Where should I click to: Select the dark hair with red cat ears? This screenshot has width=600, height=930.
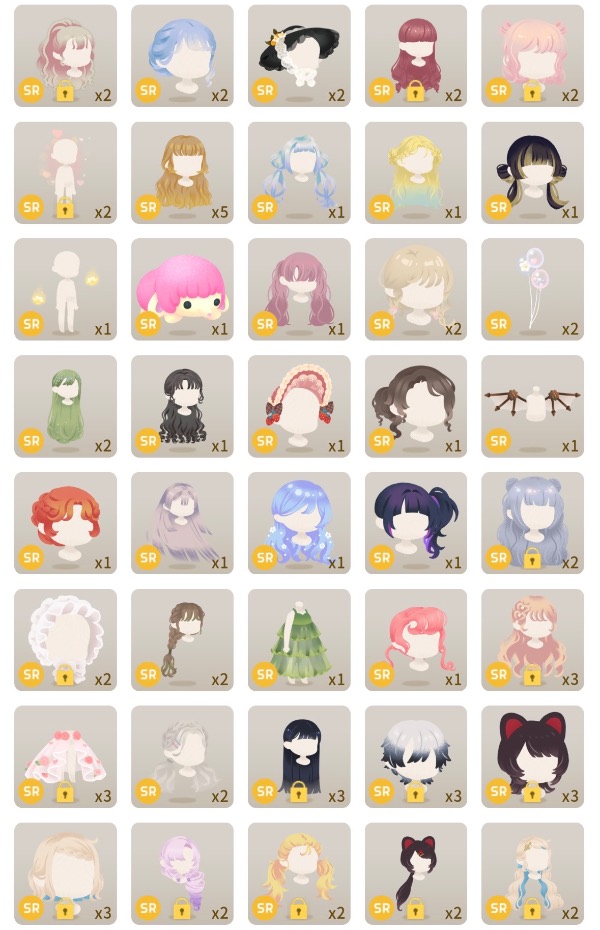click(x=532, y=757)
